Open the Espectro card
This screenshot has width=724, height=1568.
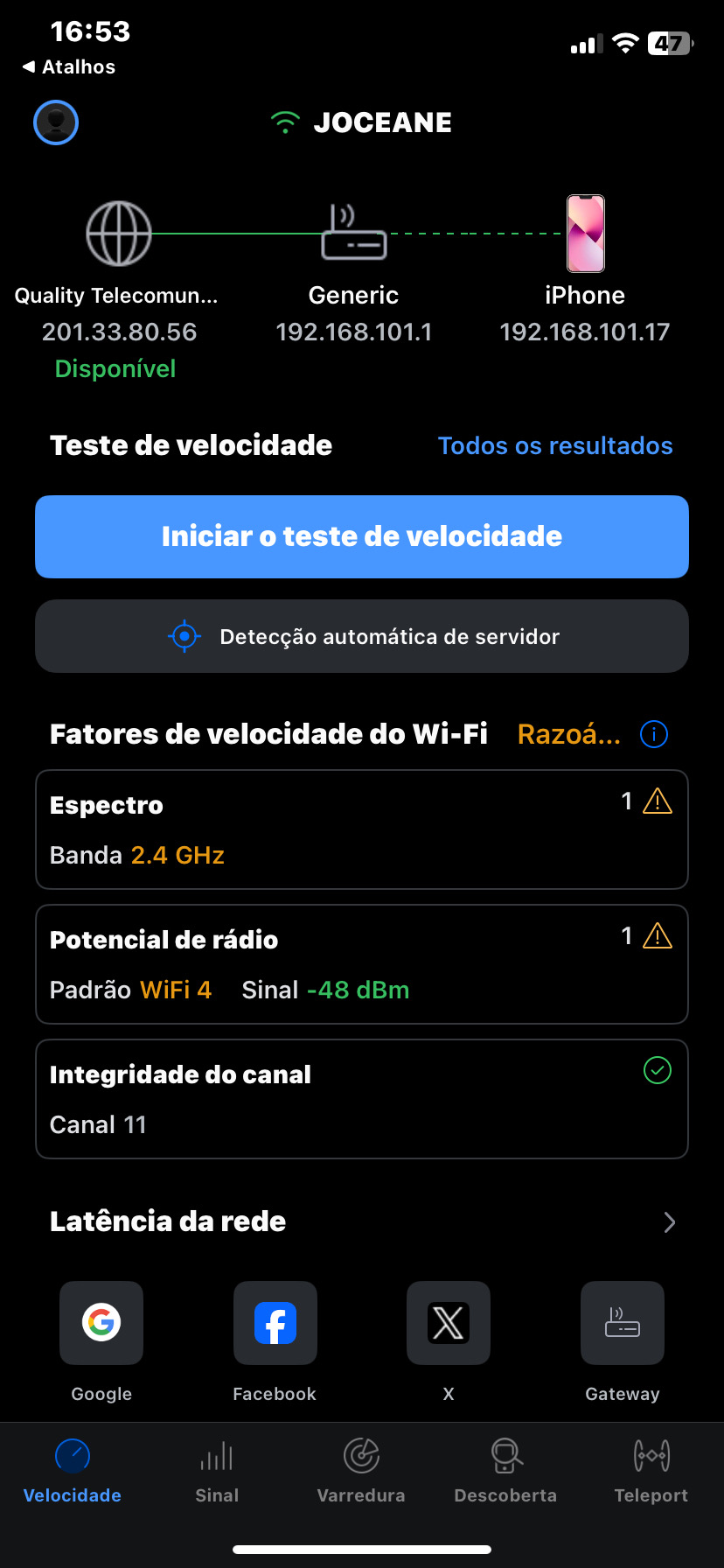tap(362, 829)
